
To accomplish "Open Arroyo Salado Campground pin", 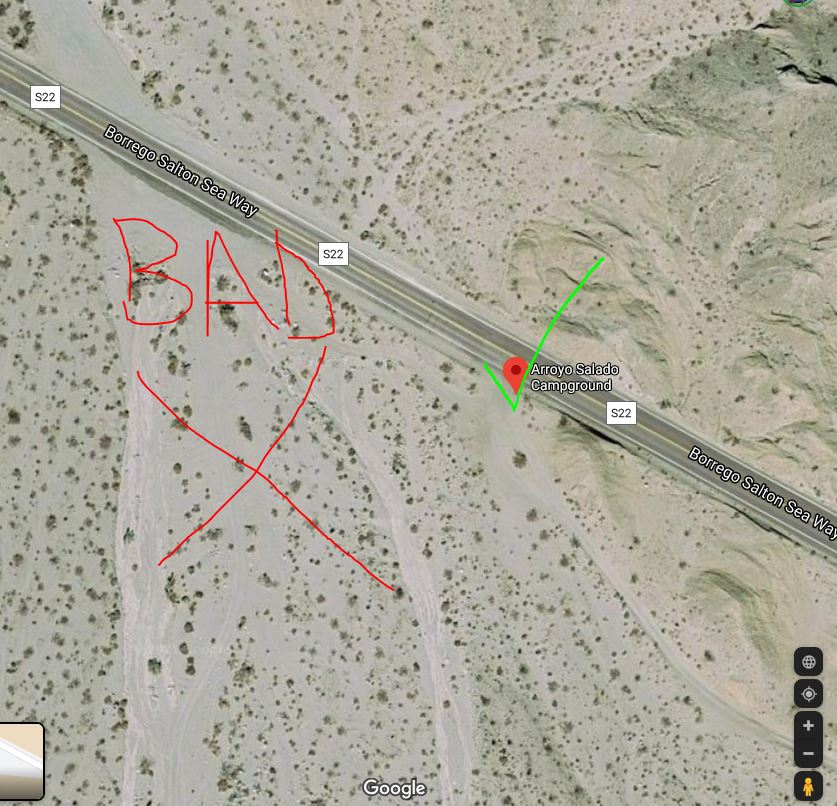I will (x=515, y=372).
